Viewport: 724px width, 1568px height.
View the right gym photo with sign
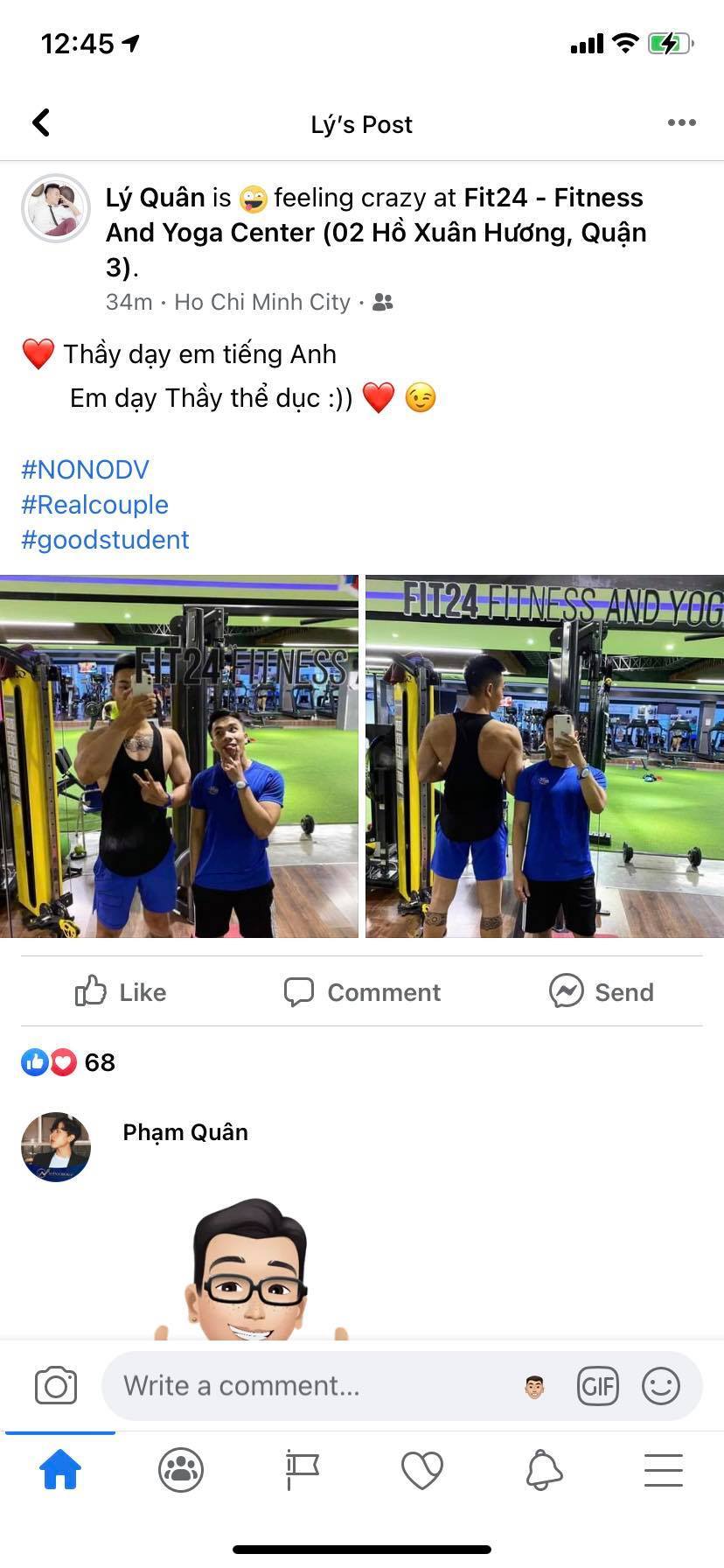tap(544, 756)
